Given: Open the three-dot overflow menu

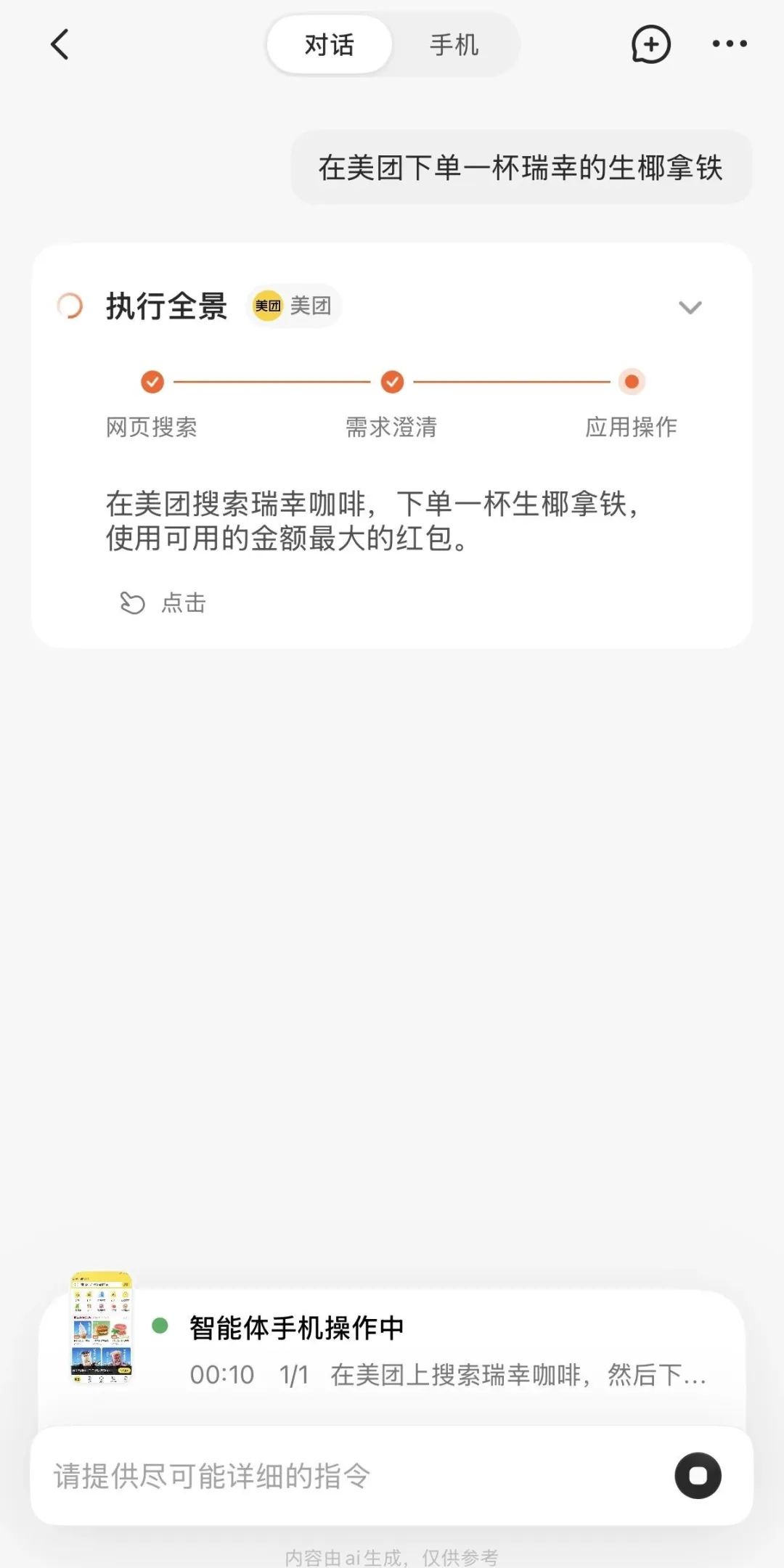Looking at the screenshot, I should pyautogui.click(x=729, y=44).
